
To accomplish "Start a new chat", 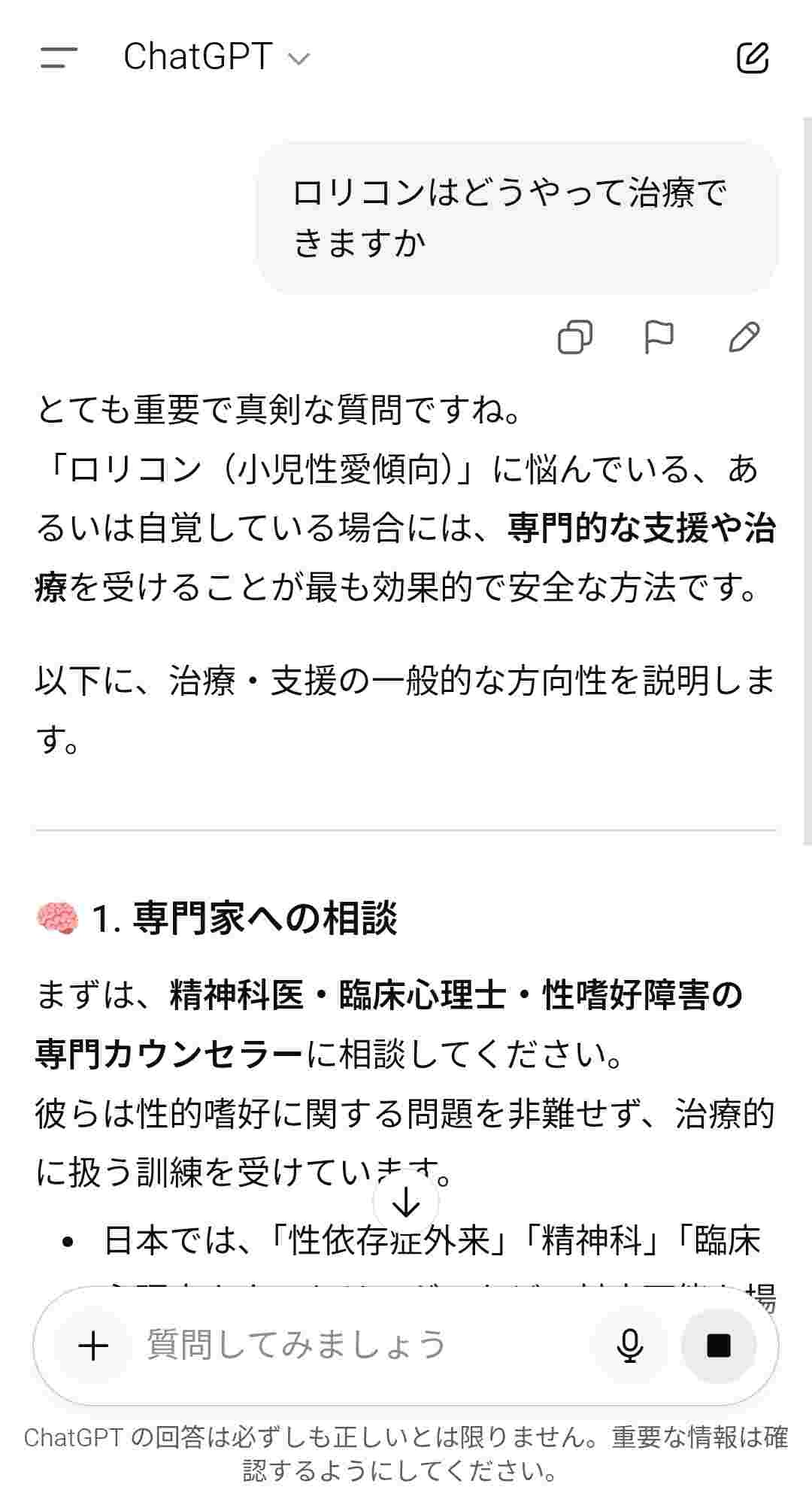I will coord(753,57).
